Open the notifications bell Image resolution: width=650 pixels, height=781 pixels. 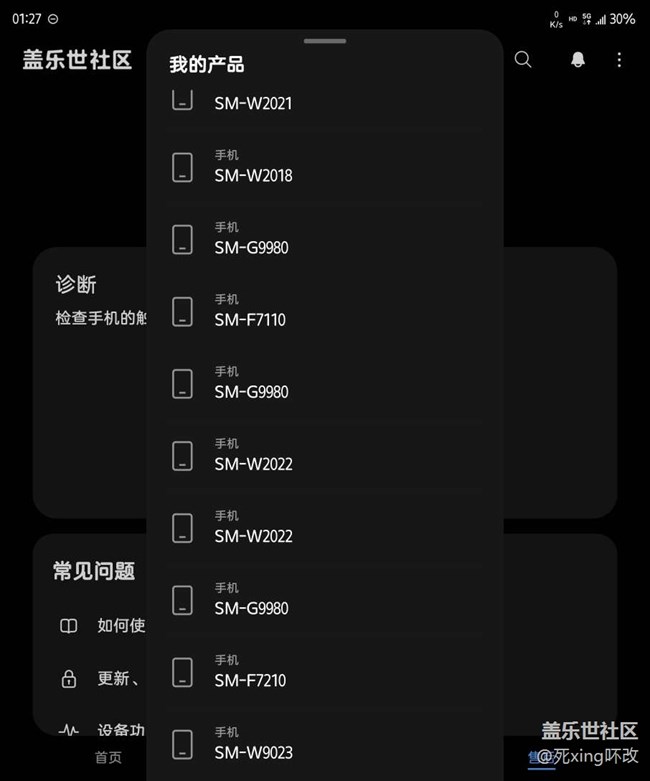(x=577, y=60)
